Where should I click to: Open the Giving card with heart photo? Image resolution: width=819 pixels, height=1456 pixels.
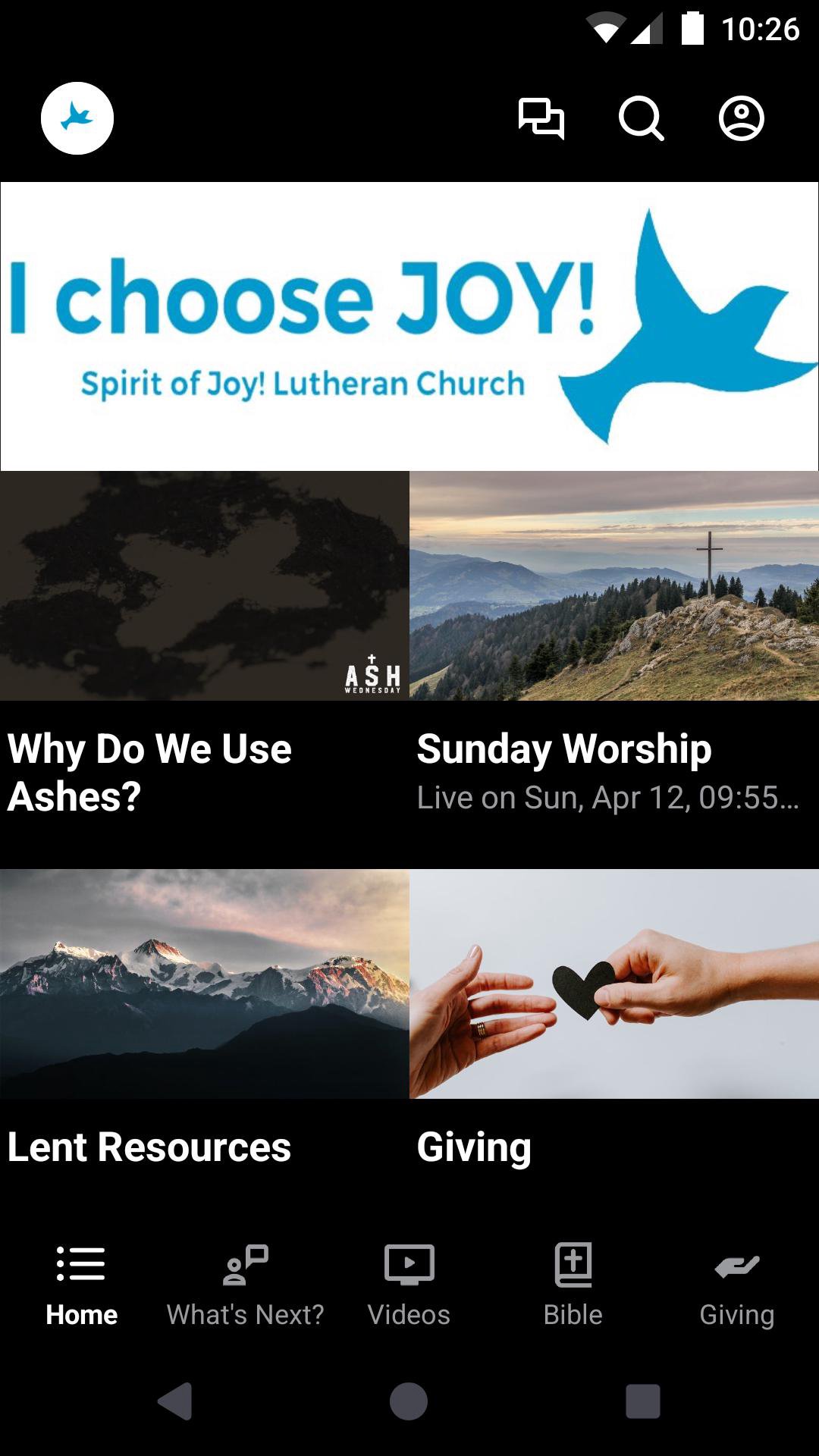click(614, 1024)
